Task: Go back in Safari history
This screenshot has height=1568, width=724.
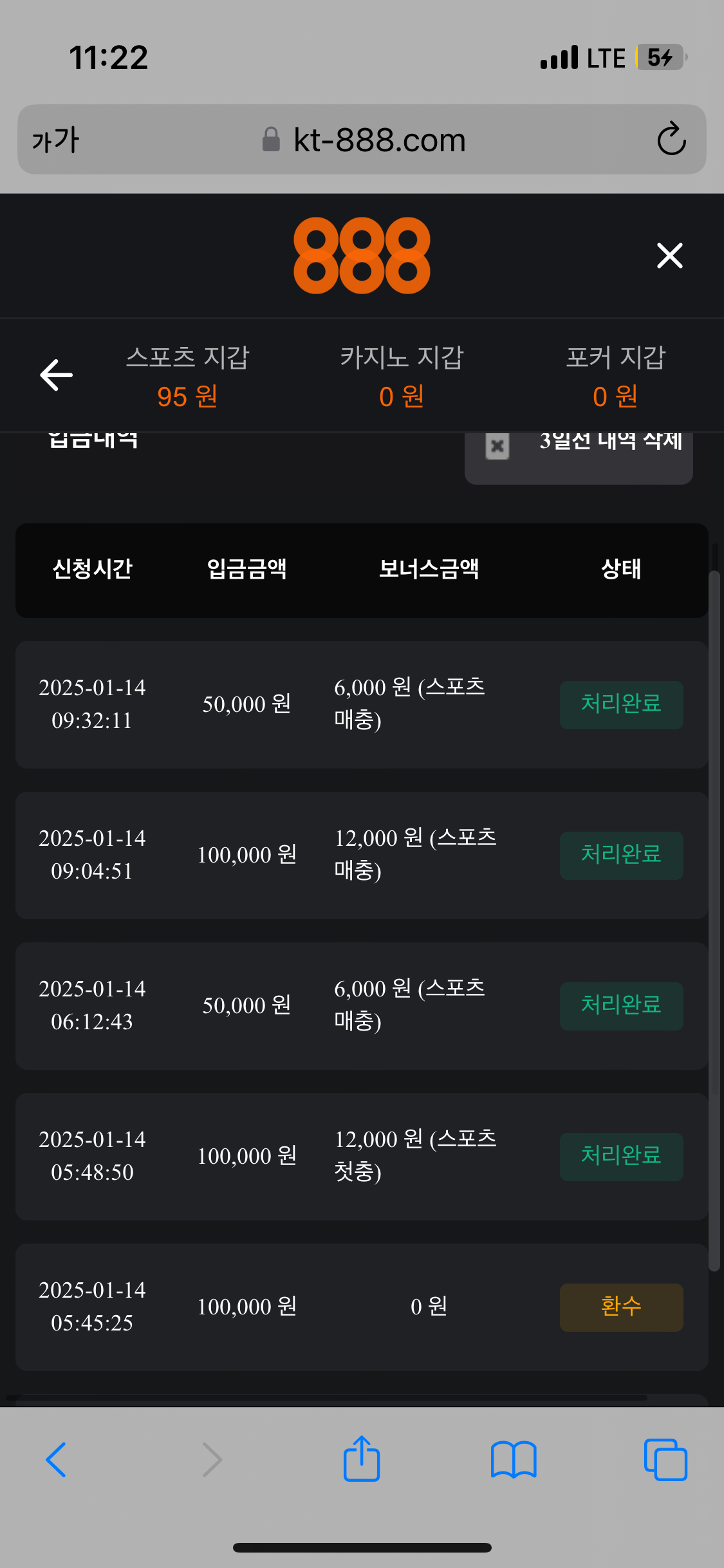Action: [x=57, y=1459]
